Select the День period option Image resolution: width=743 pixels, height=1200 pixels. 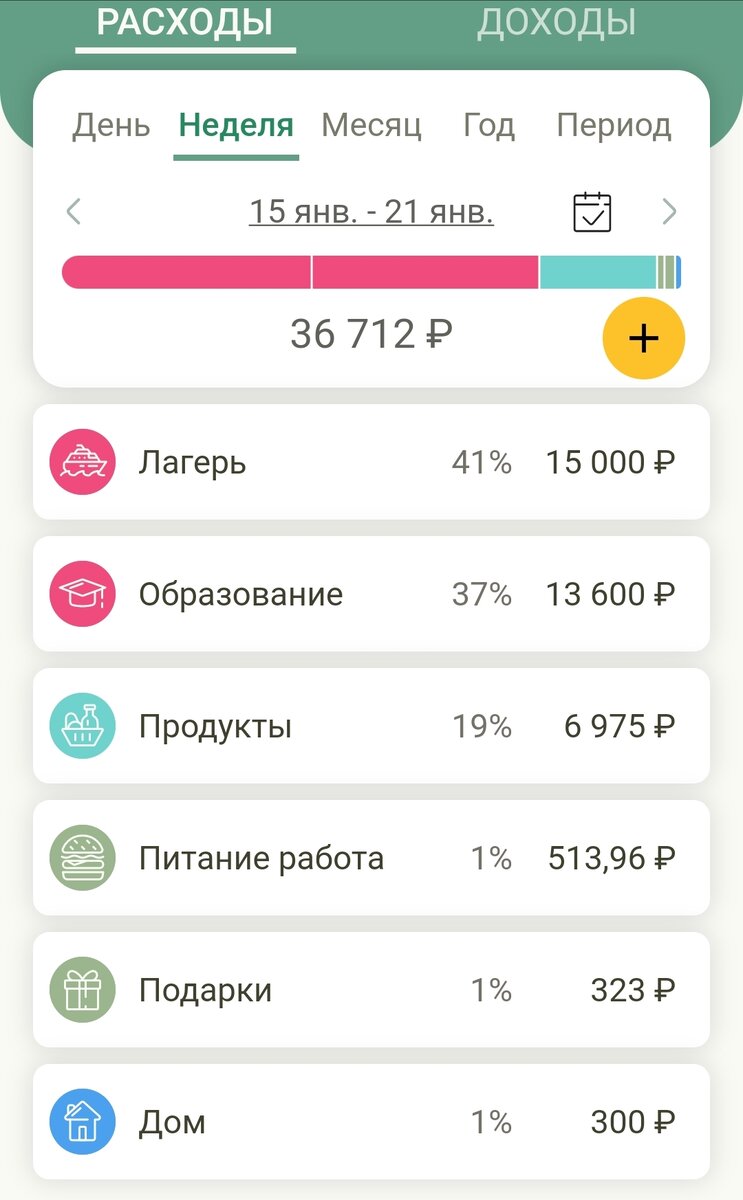(110, 125)
